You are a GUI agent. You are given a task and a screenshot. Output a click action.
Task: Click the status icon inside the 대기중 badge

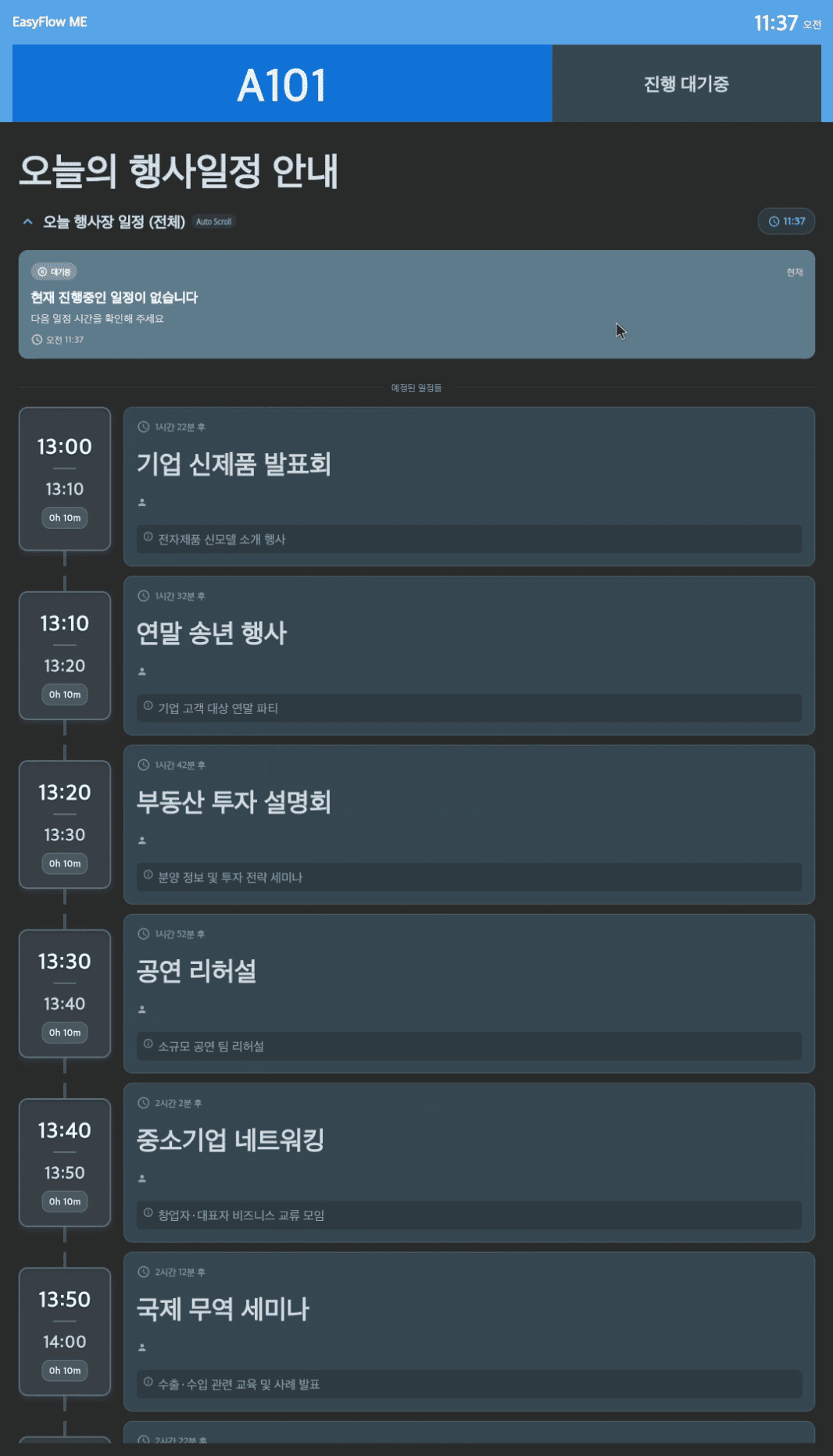pyautogui.click(x=43, y=270)
